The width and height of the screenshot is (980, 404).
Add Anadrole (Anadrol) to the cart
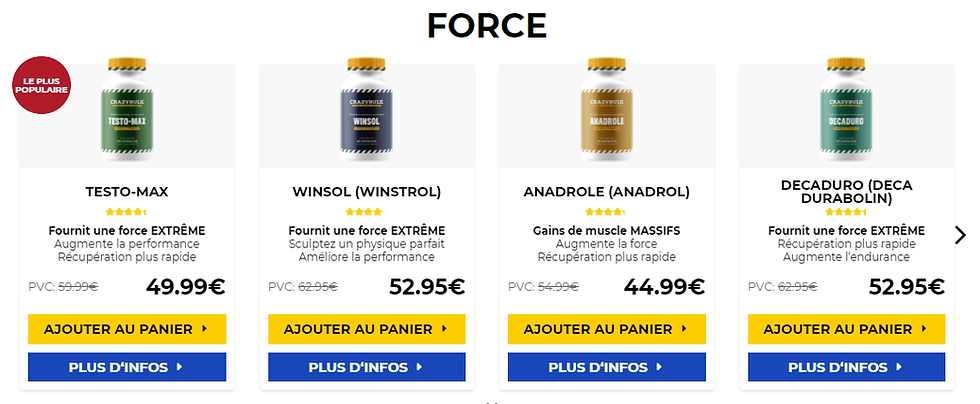click(607, 328)
